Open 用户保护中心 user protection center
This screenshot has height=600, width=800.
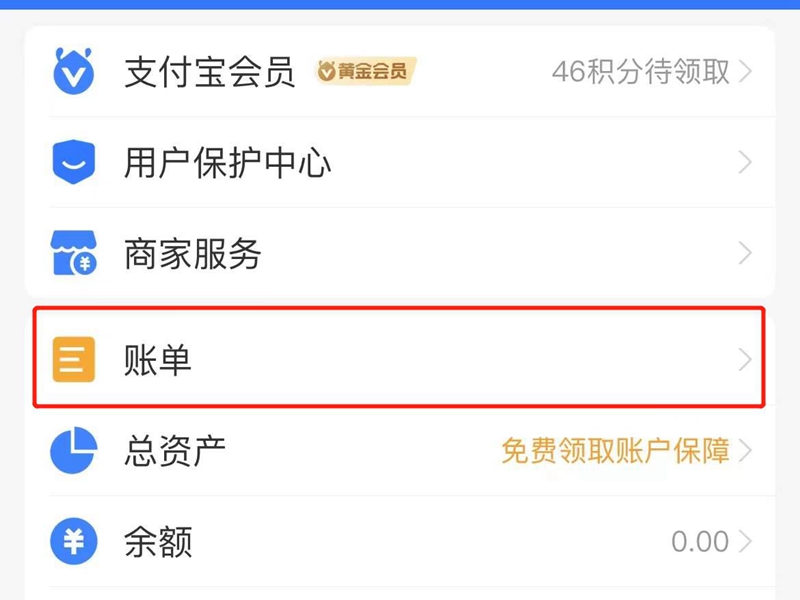[x=228, y=163]
